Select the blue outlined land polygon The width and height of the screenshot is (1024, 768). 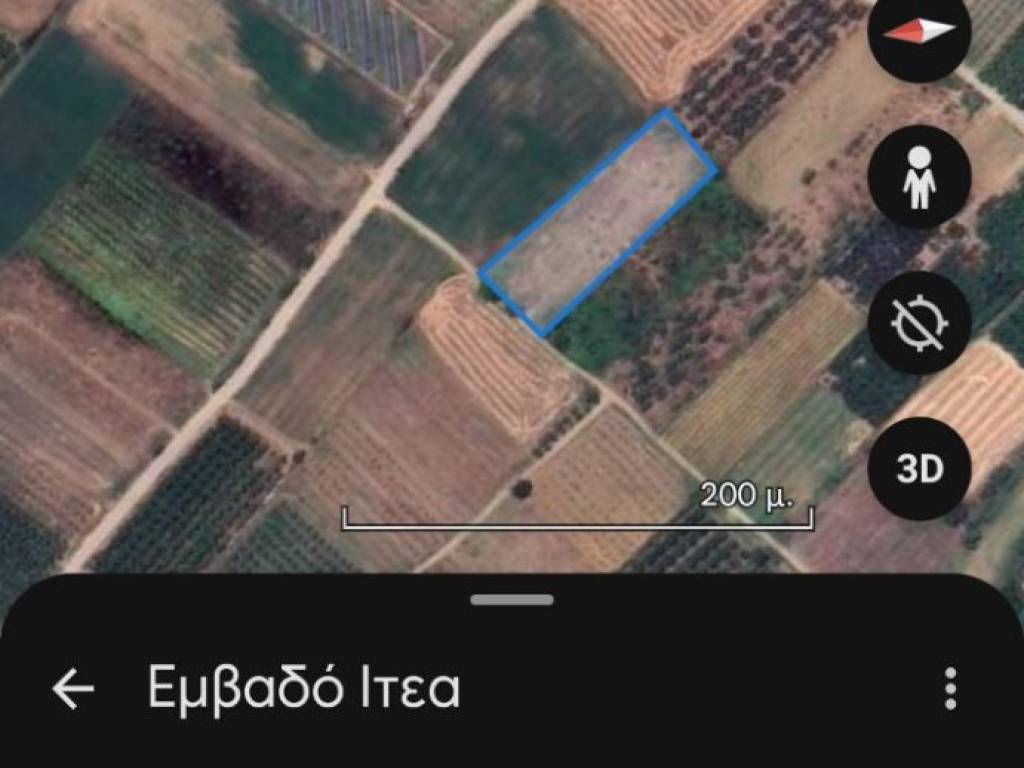[598, 223]
